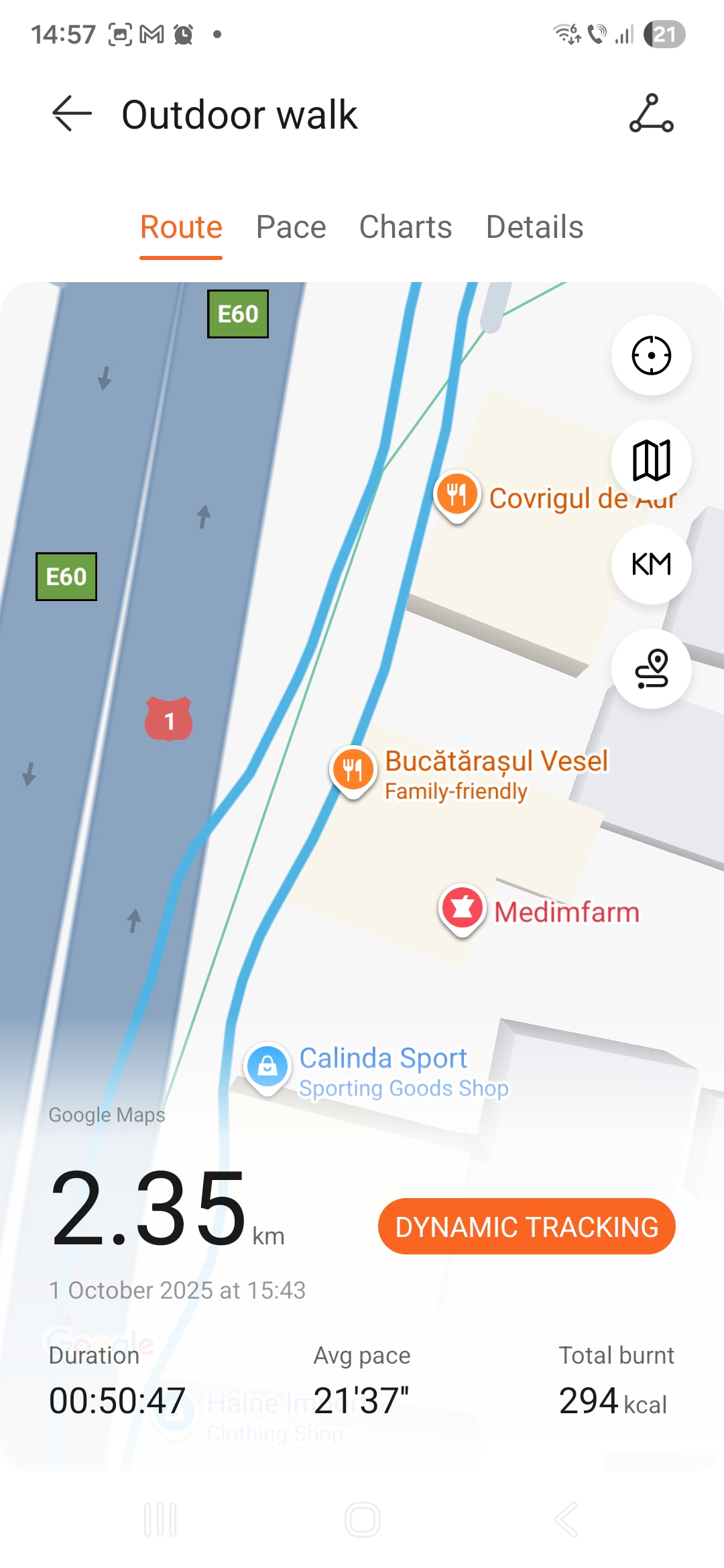Screen dimensions: 724x1568
Task: Change the map type with the map icon
Action: point(651,460)
